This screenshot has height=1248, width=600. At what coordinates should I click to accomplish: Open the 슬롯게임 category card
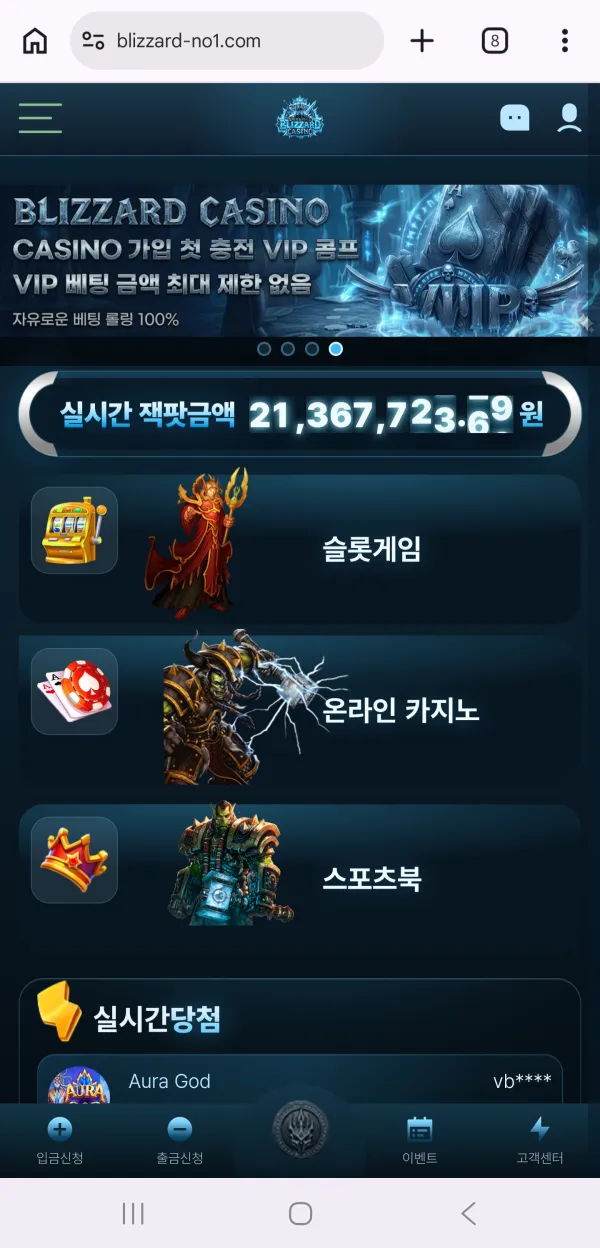point(300,548)
